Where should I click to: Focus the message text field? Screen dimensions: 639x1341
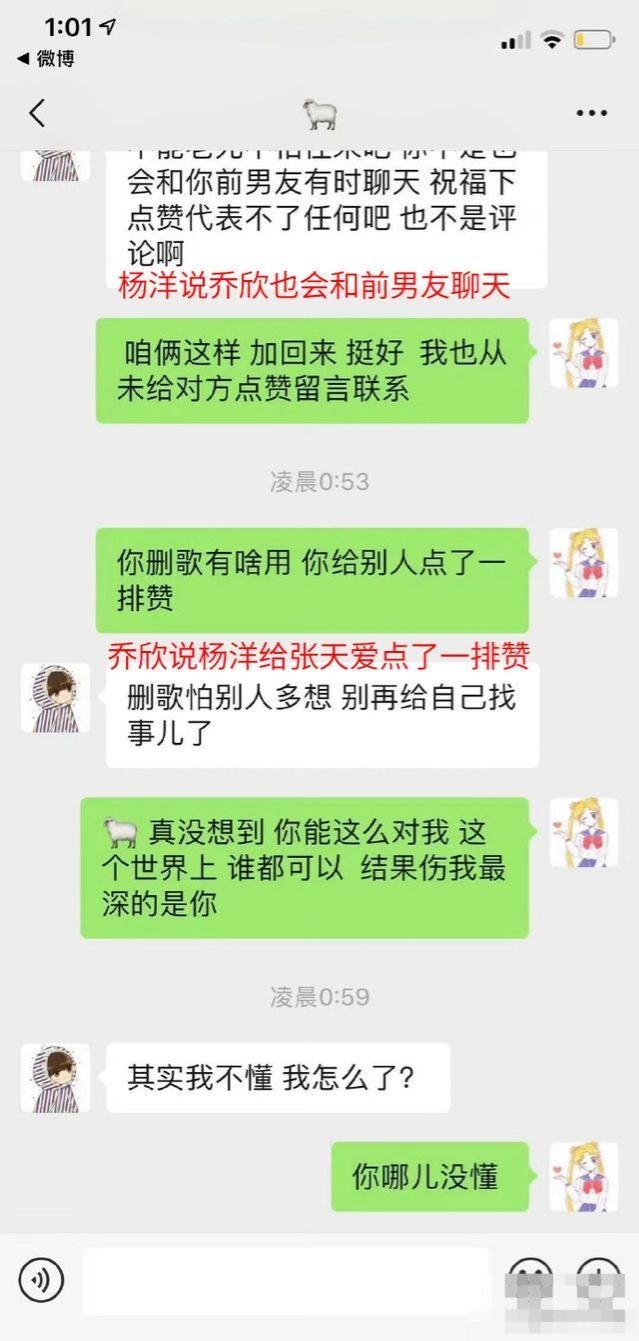[x=285, y=1280]
